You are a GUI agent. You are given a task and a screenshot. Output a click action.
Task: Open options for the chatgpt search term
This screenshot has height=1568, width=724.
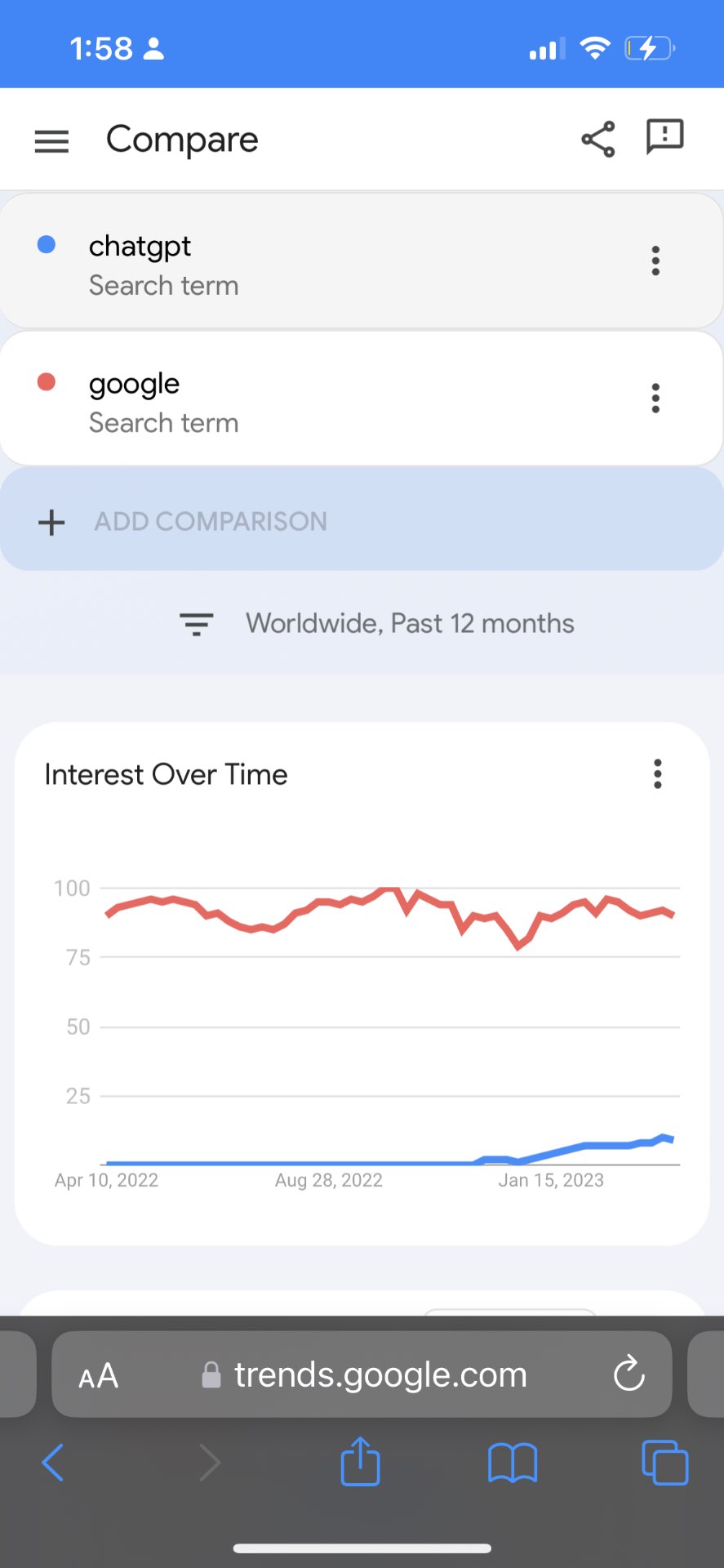coord(655,261)
